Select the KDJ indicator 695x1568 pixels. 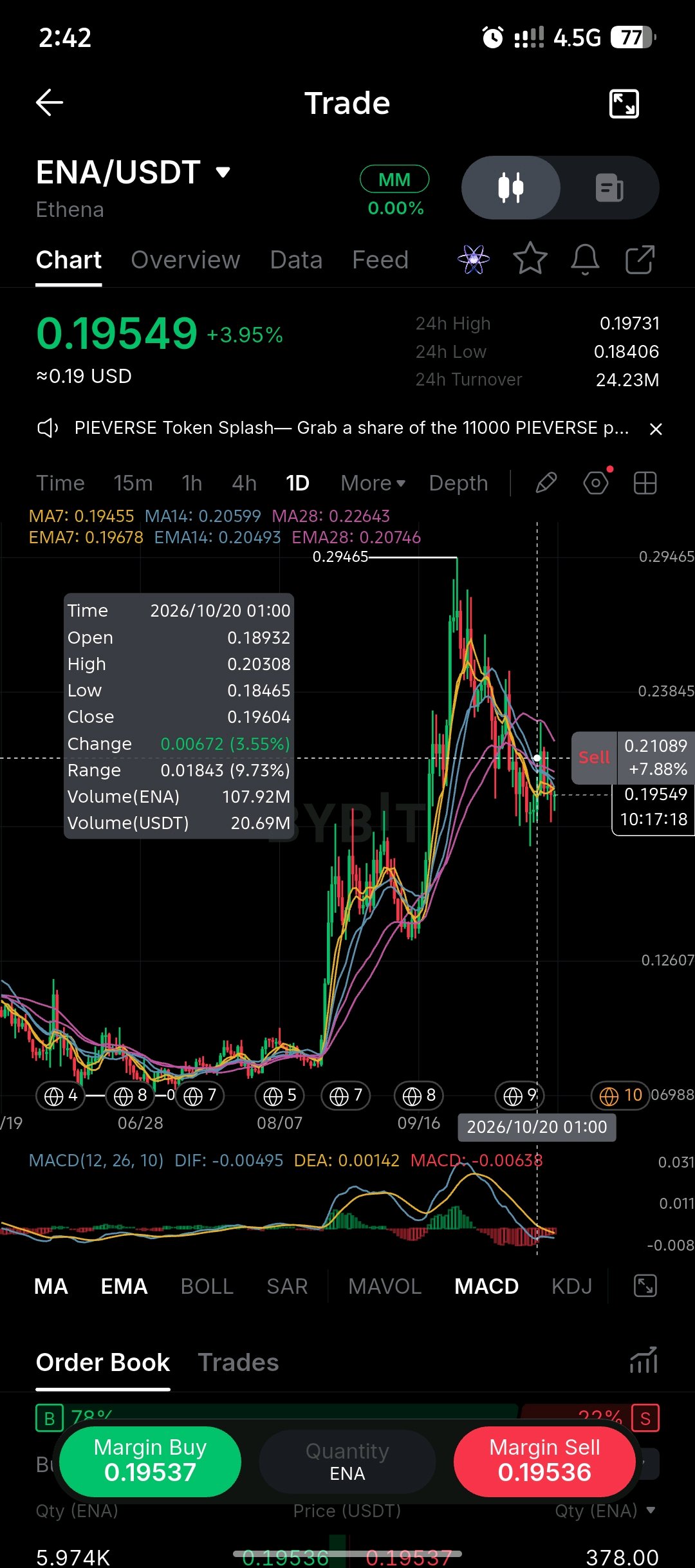point(571,1286)
